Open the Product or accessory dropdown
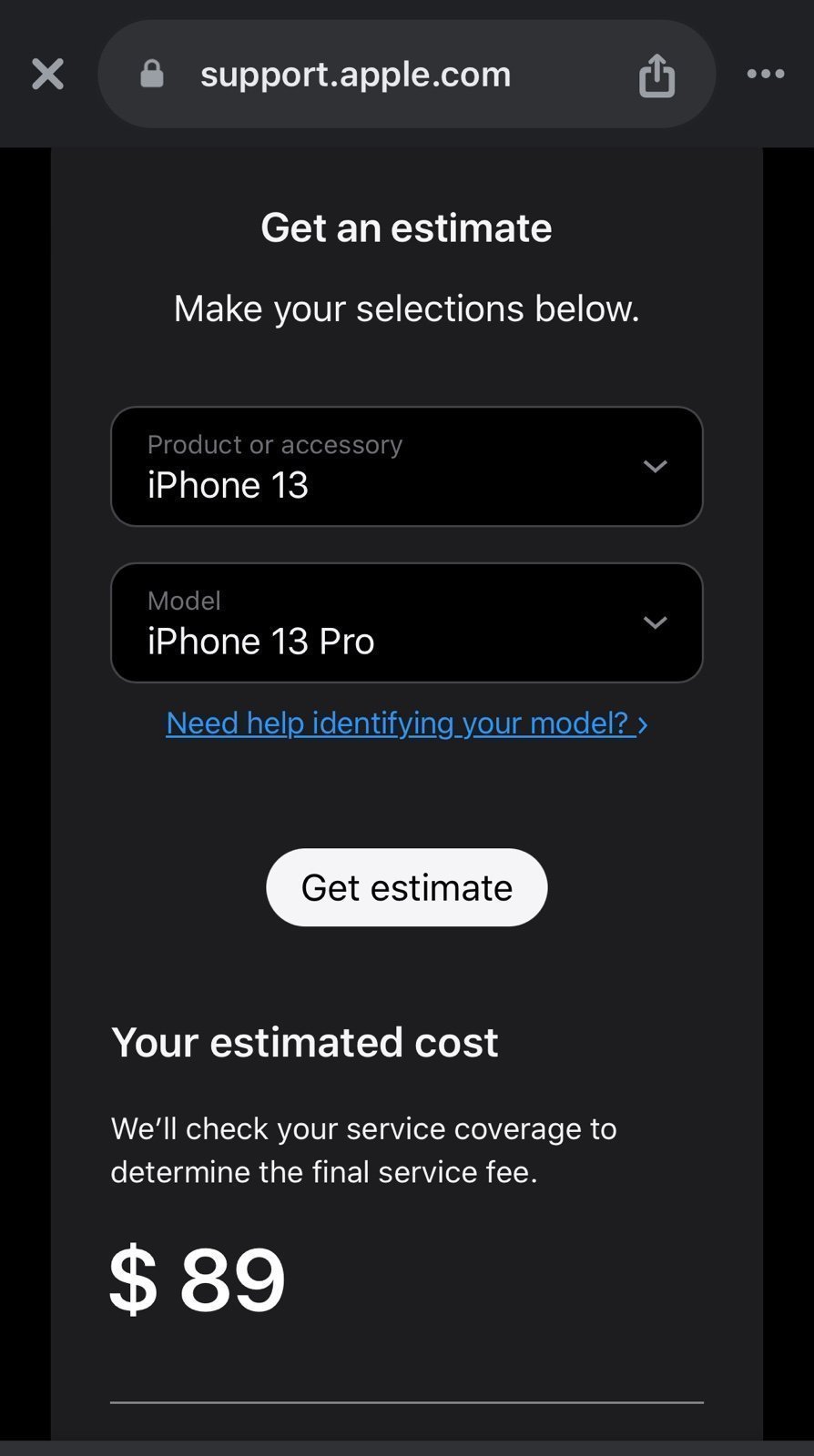 pyautogui.click(x=406, y=466)
